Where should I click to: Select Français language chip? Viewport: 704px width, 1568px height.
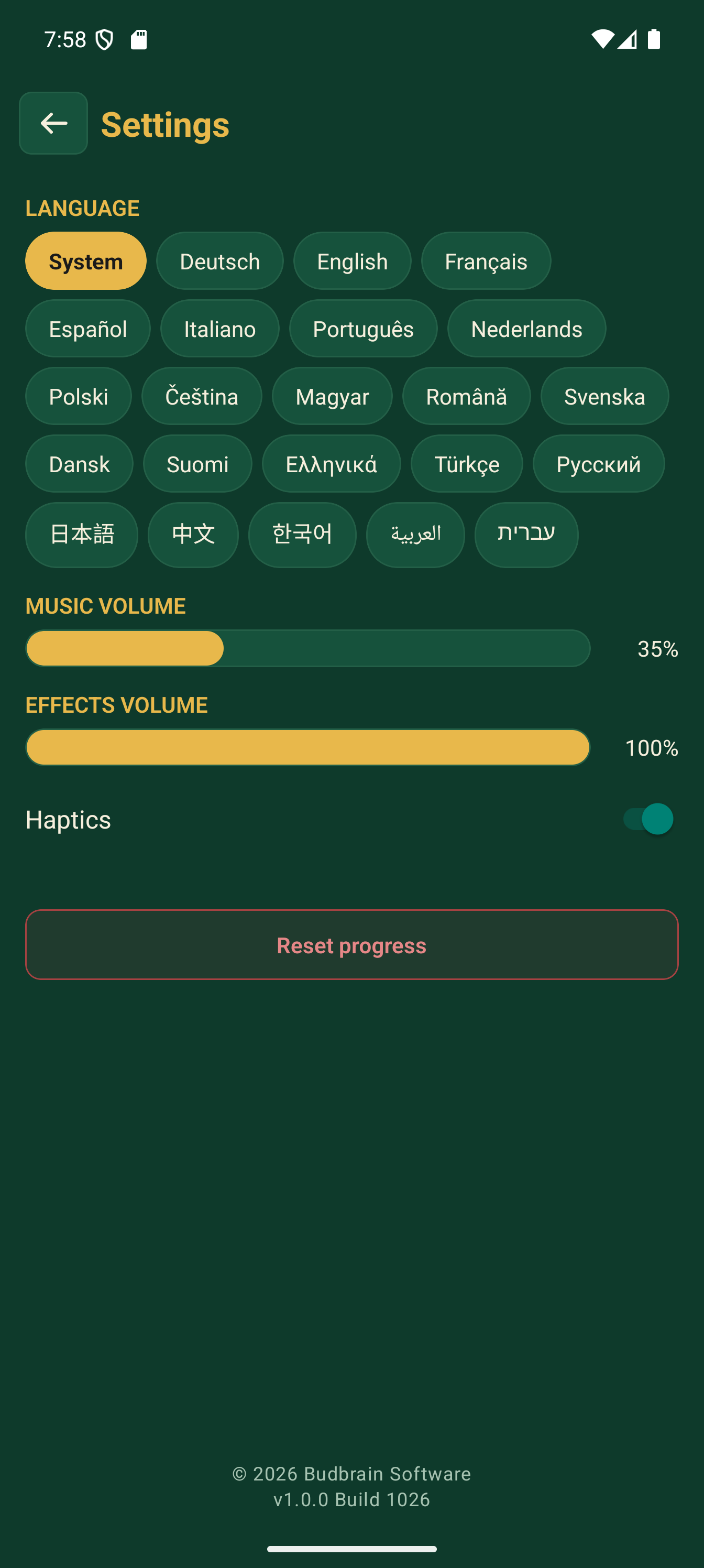point(486,261)
